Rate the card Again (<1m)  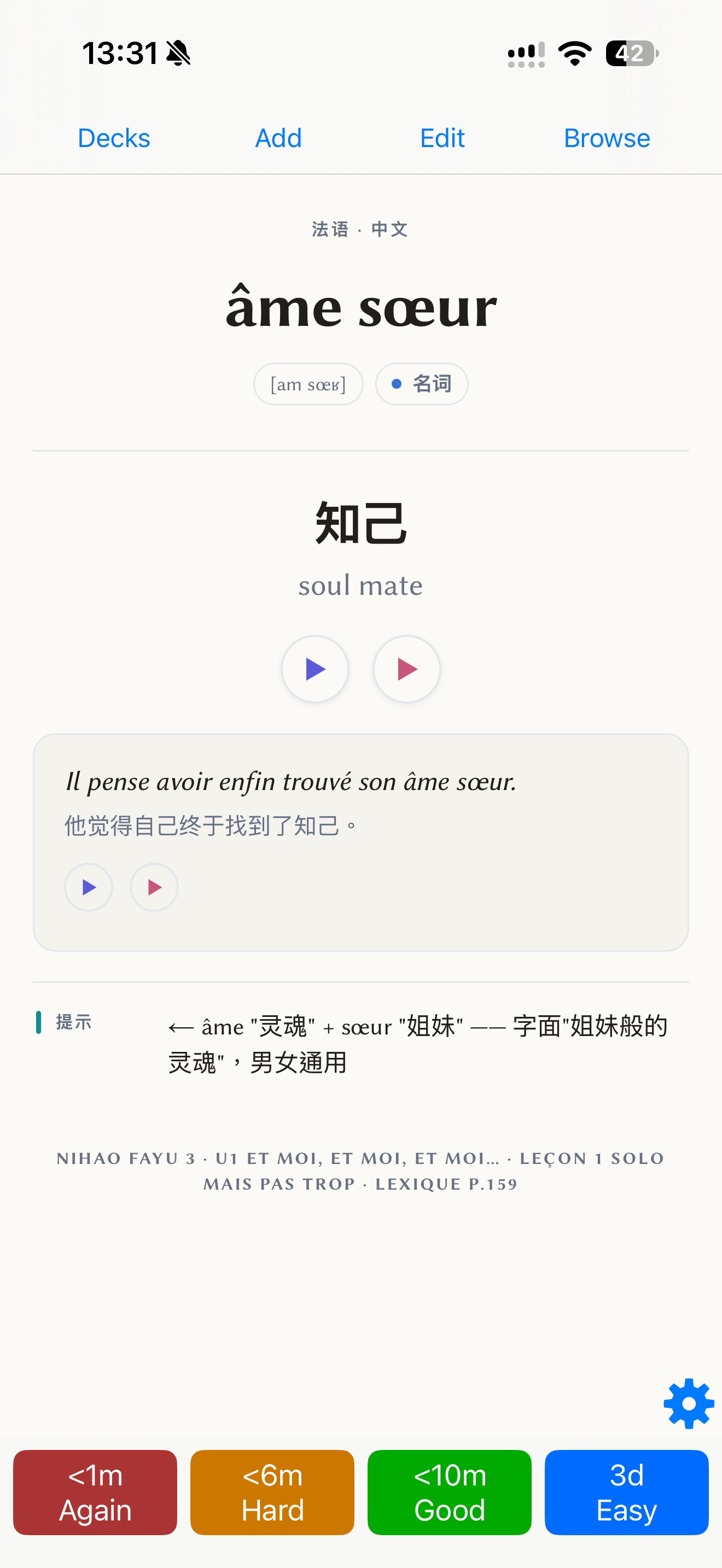coord(95,1493)
